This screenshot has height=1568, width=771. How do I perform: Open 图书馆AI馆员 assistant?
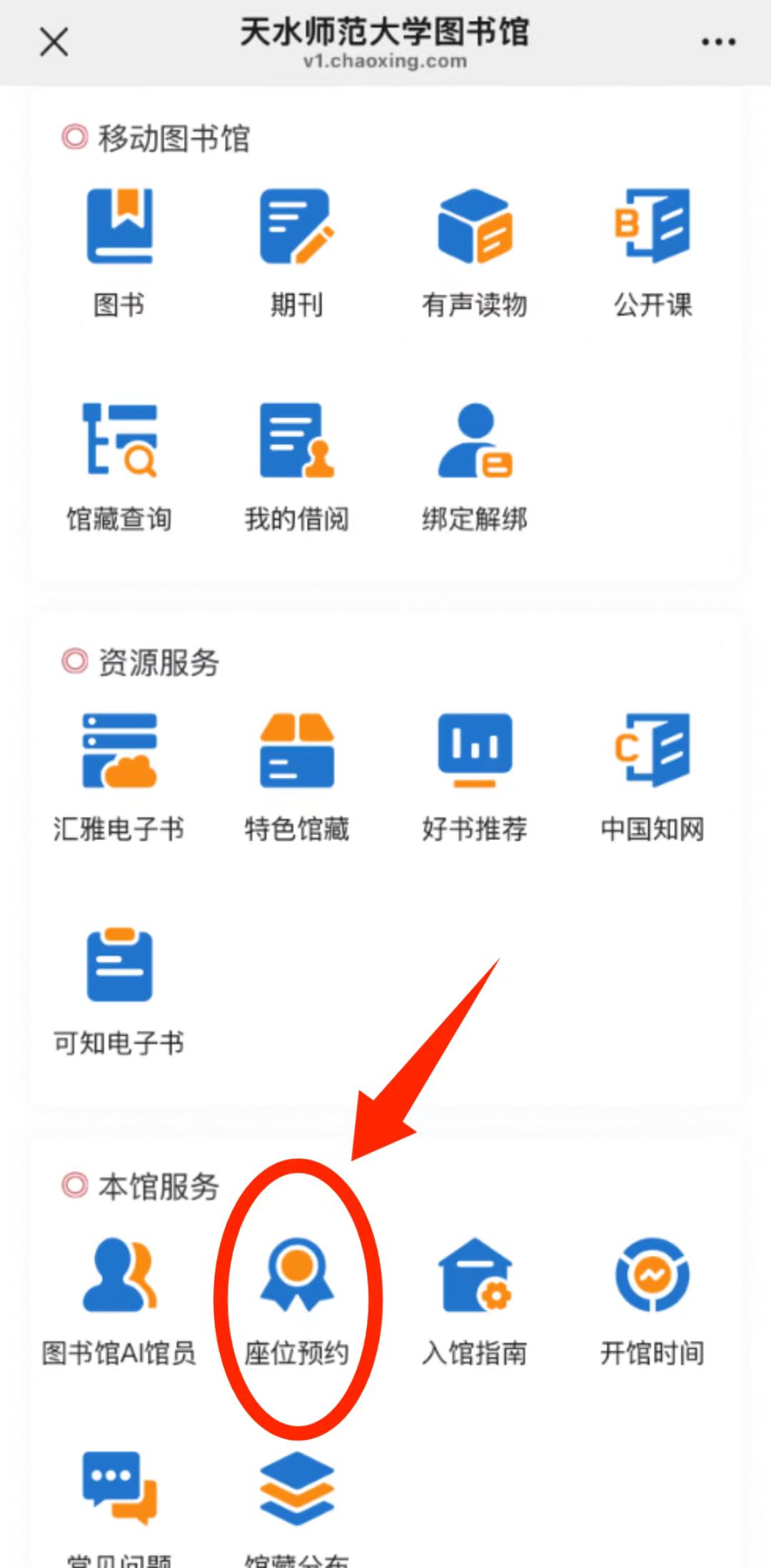coord(119,1275)
